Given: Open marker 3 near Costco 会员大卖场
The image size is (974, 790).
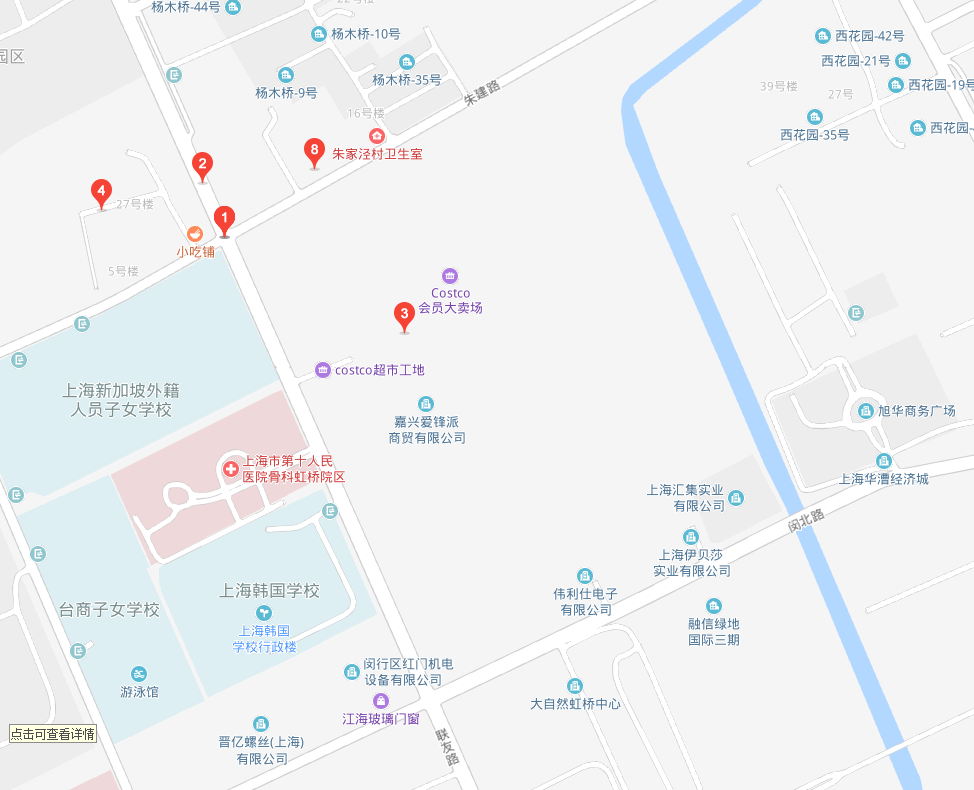Looking at the screenshot, I should [x=404, y=314].
